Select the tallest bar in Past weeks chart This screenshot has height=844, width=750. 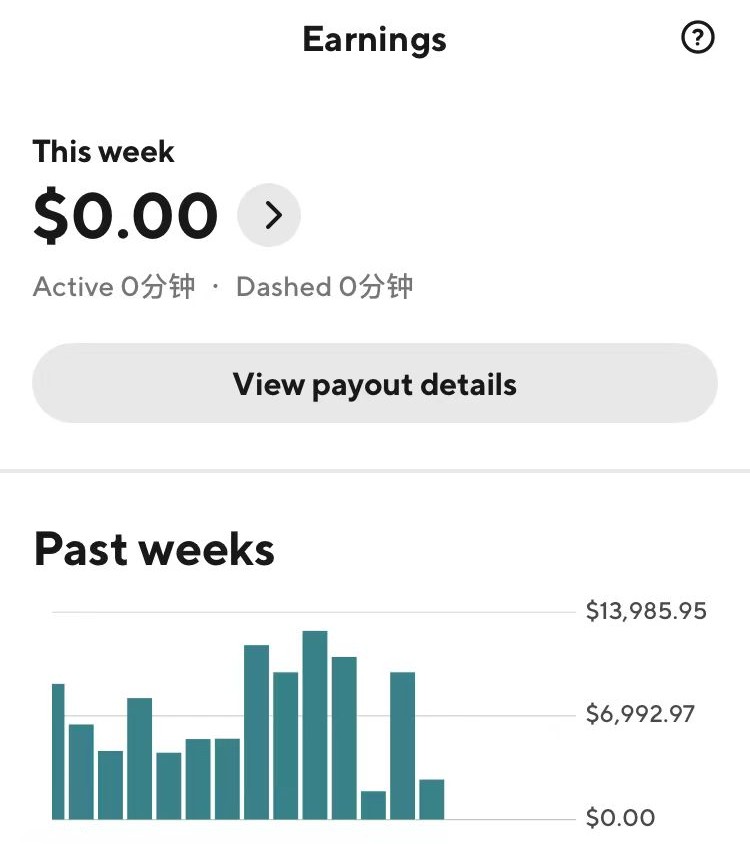pos(315,725)
